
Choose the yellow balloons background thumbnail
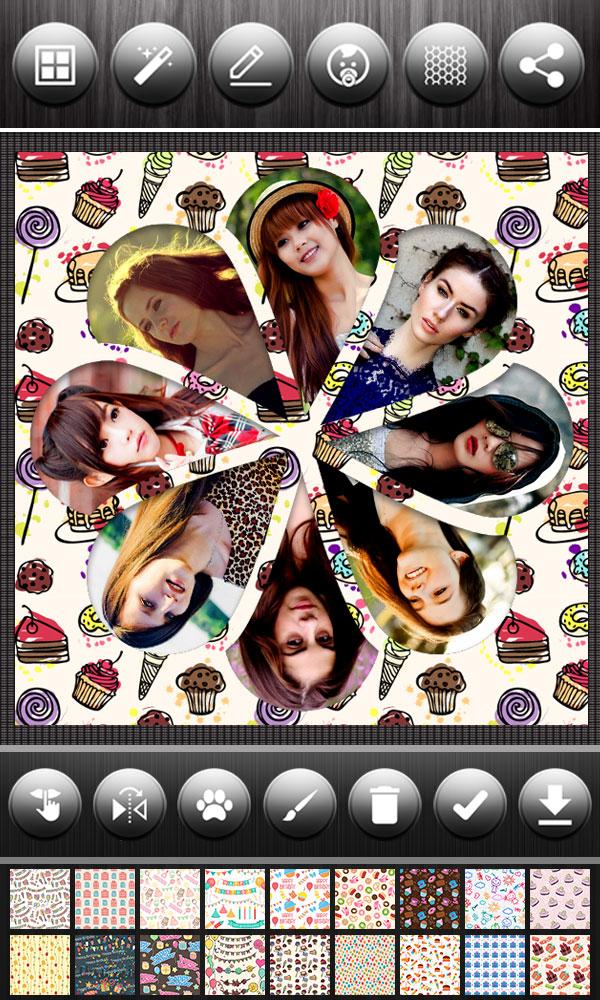40,964
